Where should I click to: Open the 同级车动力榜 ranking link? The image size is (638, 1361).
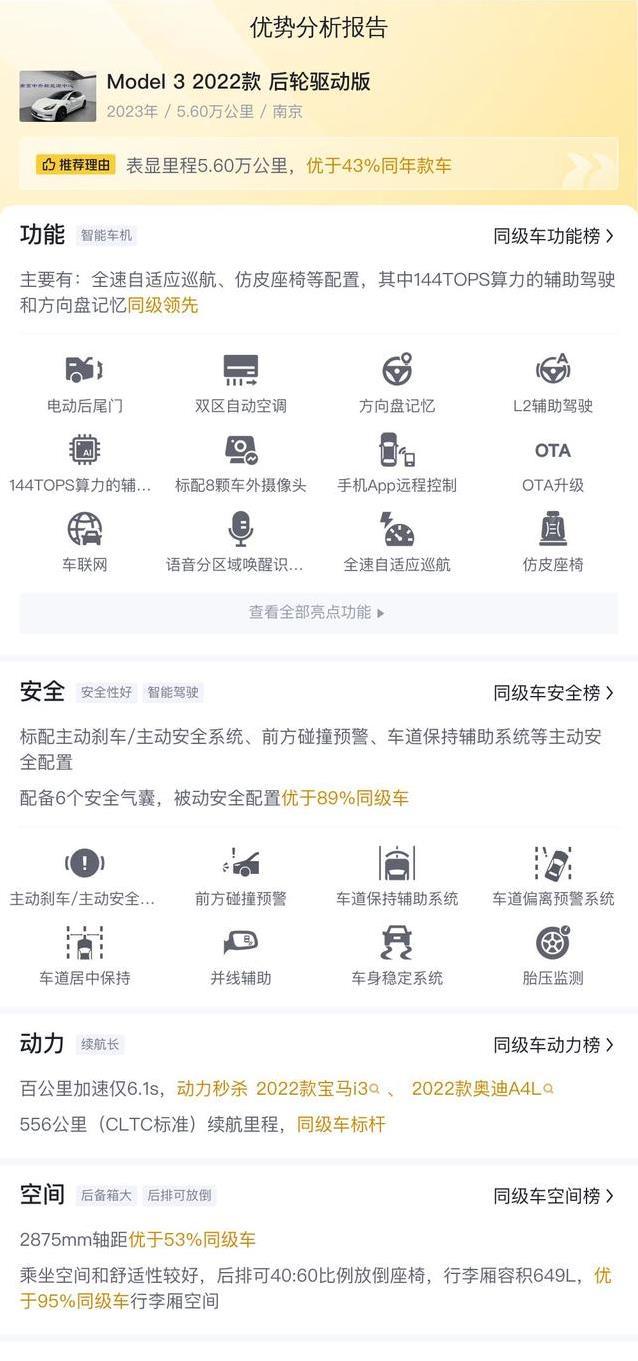(554, 1044)
